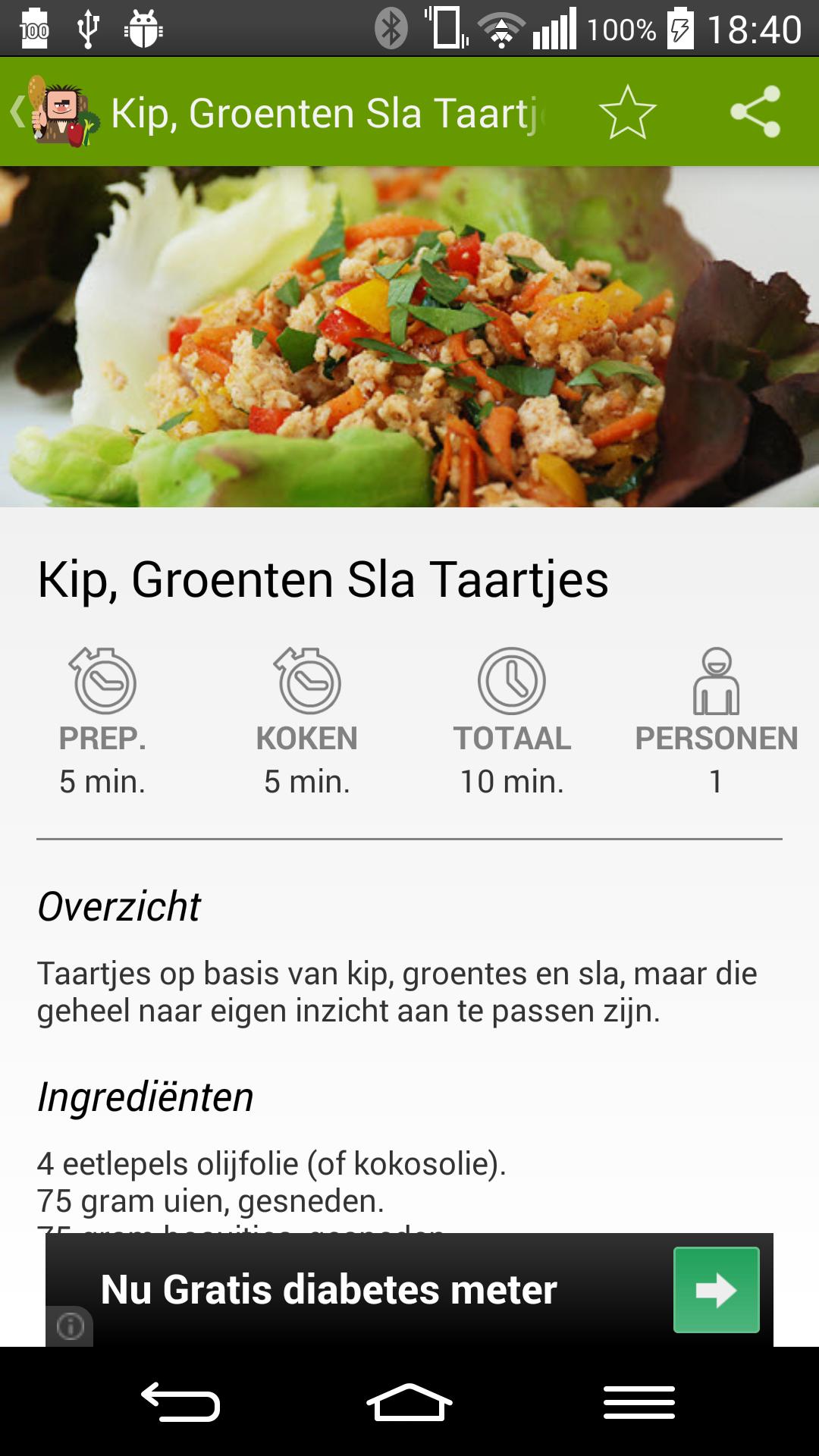This screenshot has height=1456, width=819.
Task: Collapse the Overzicht section heading
Action: click(x=119, y=906)
